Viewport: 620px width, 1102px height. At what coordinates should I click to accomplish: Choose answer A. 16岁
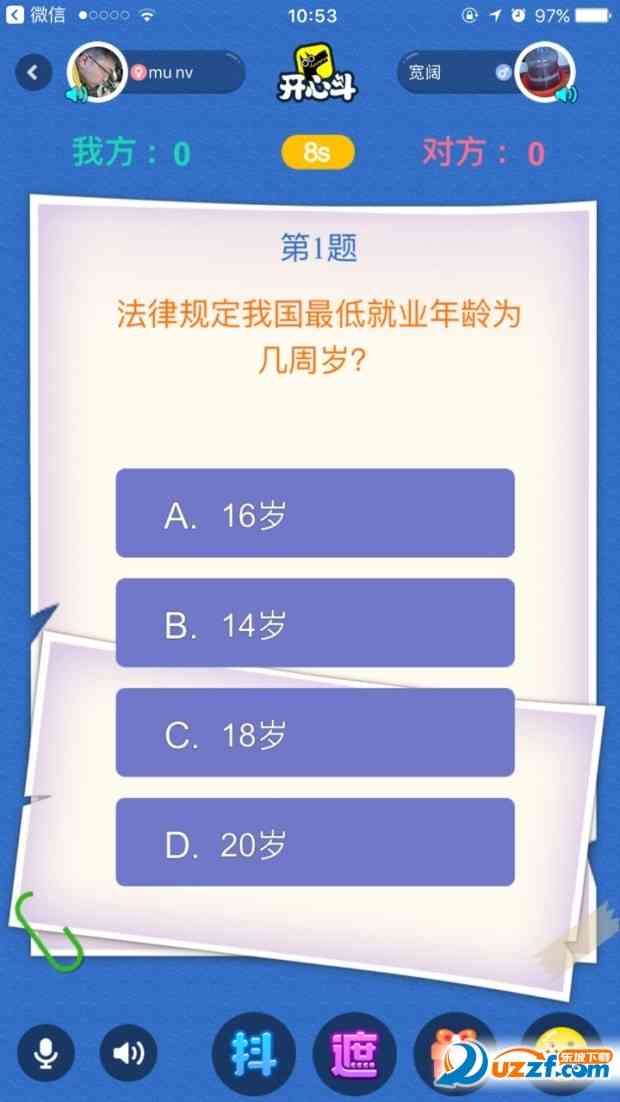point(315,513)
